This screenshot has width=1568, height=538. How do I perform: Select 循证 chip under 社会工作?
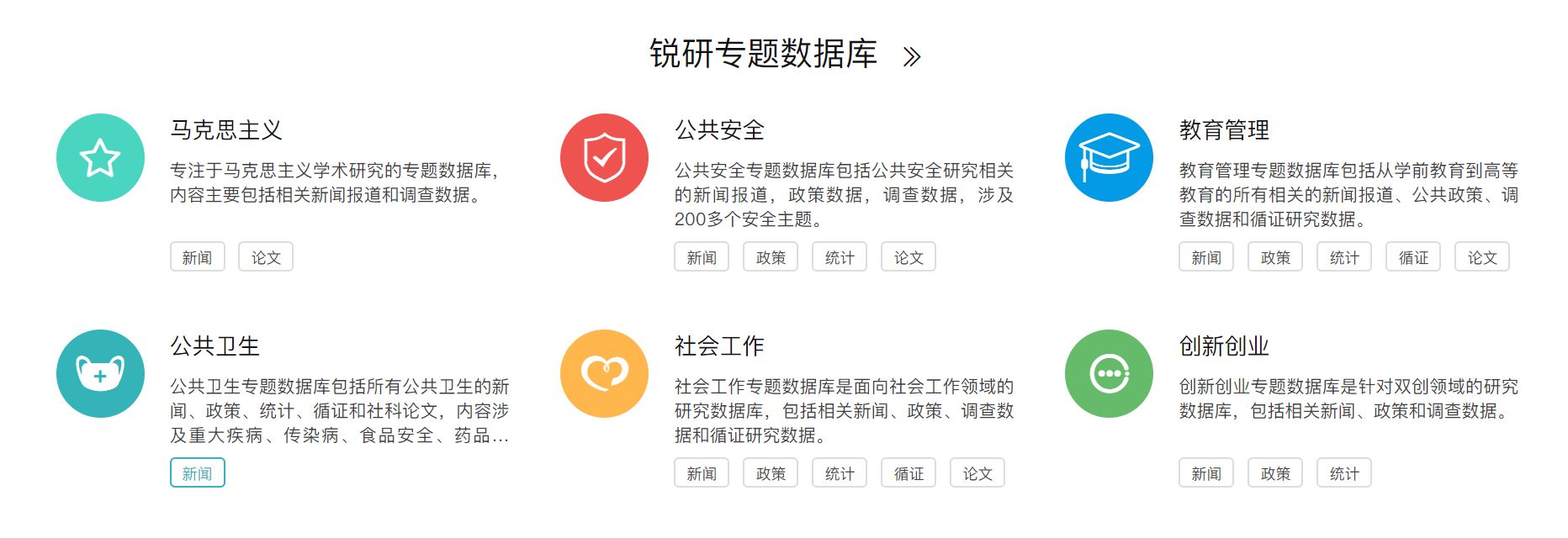[908, 473]
